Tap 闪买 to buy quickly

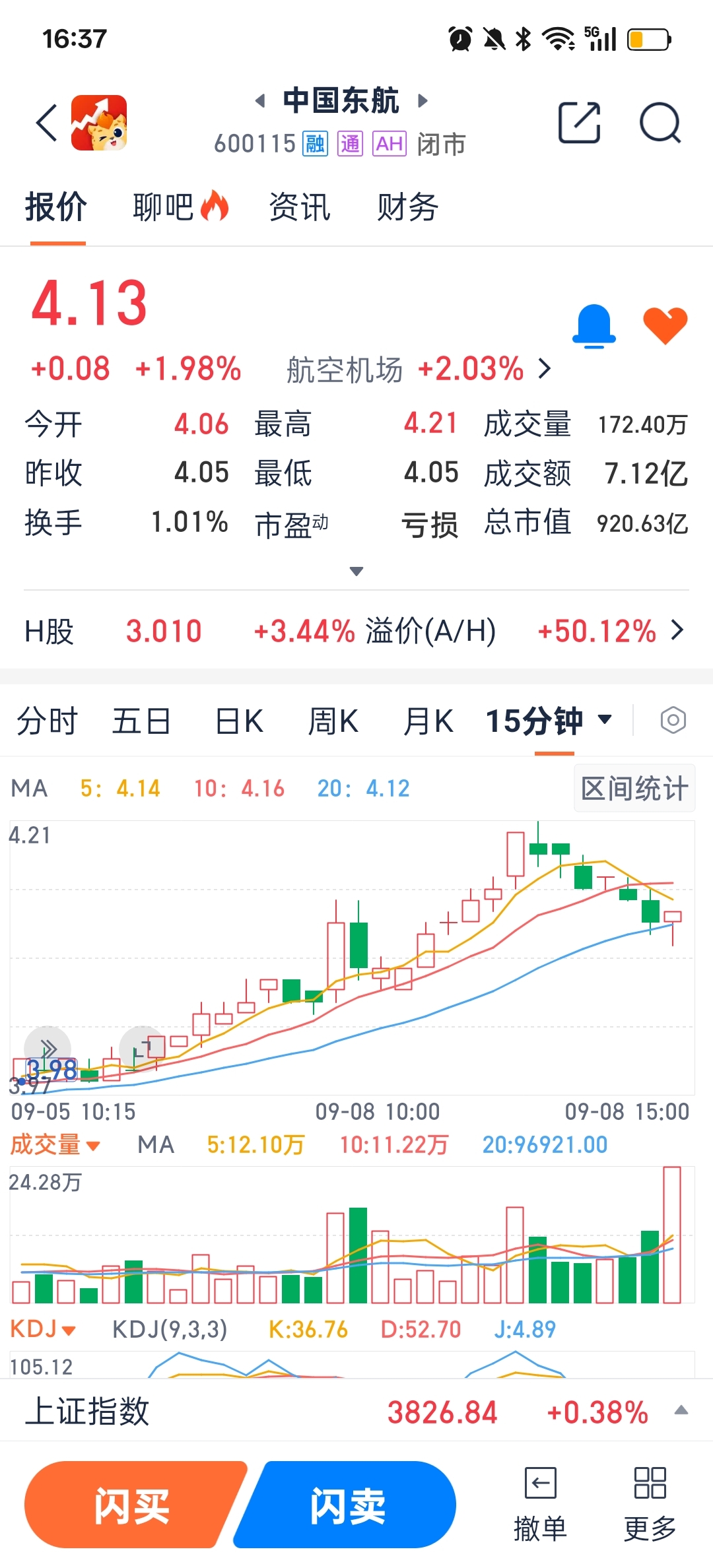pos(132,1505)
